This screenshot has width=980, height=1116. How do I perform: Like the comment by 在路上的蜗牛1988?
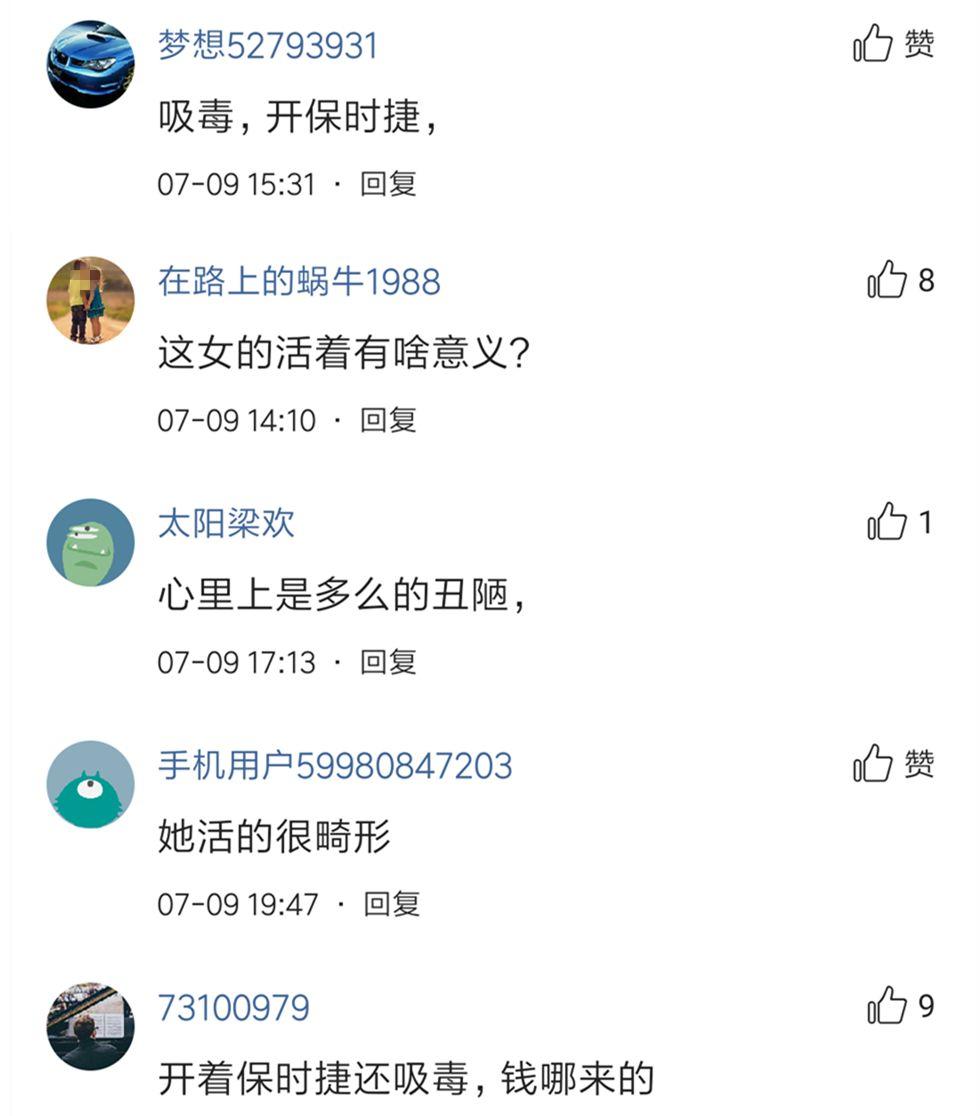886,281
